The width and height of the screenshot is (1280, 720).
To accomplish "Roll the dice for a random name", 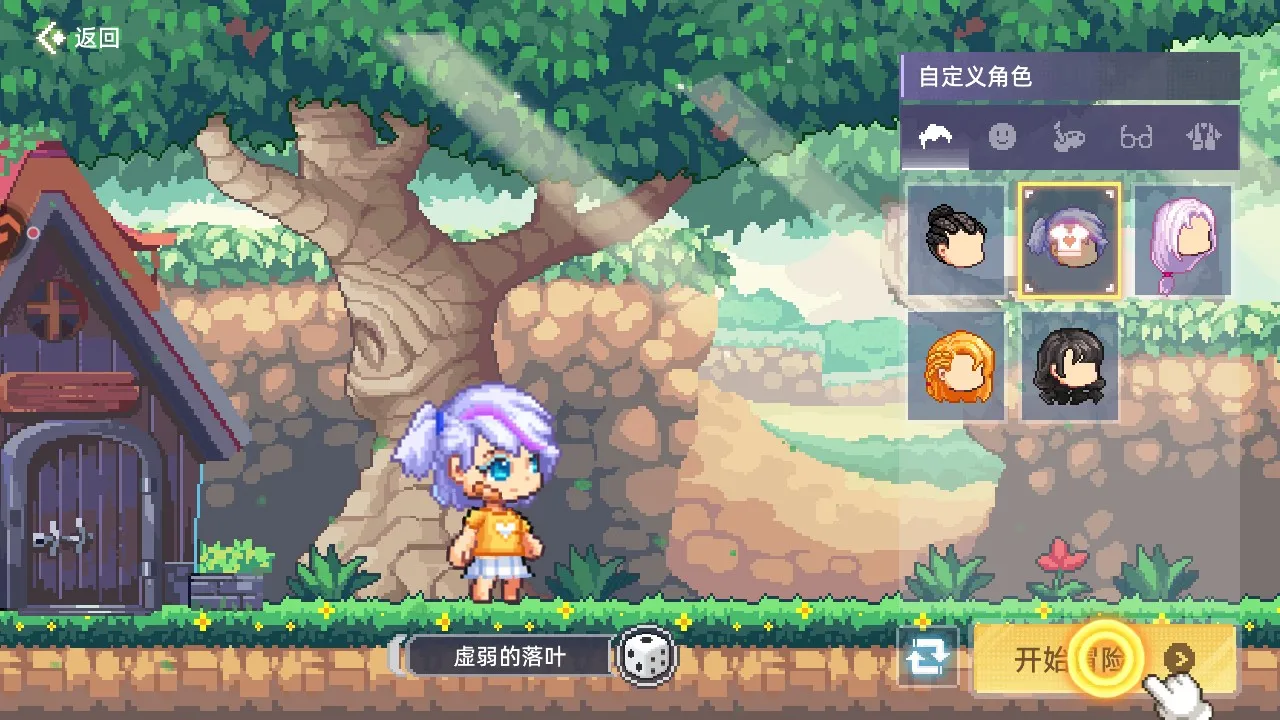I will 646,656.
